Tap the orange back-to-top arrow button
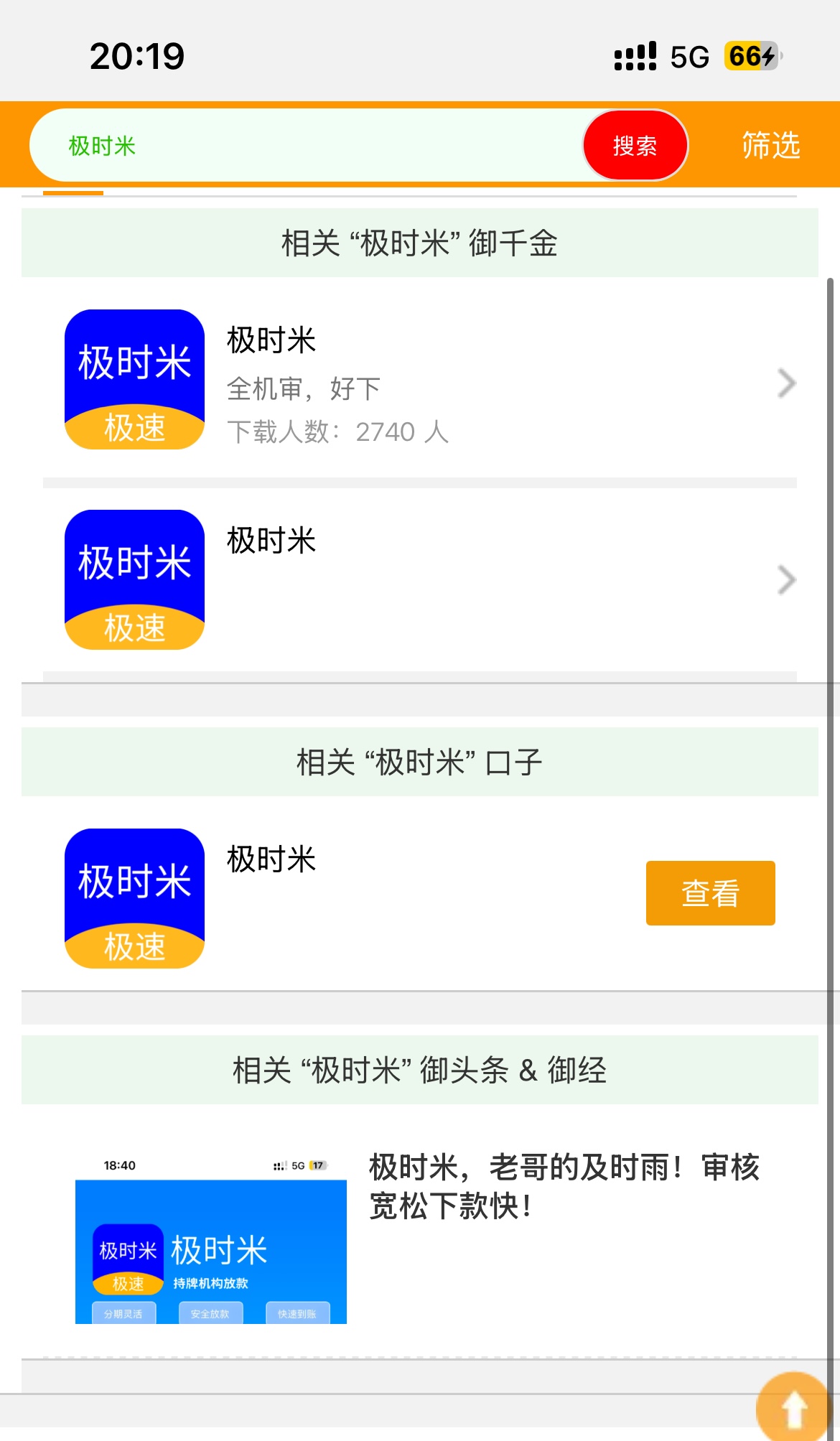840x1441 pixels. [x=793, y=1407]
